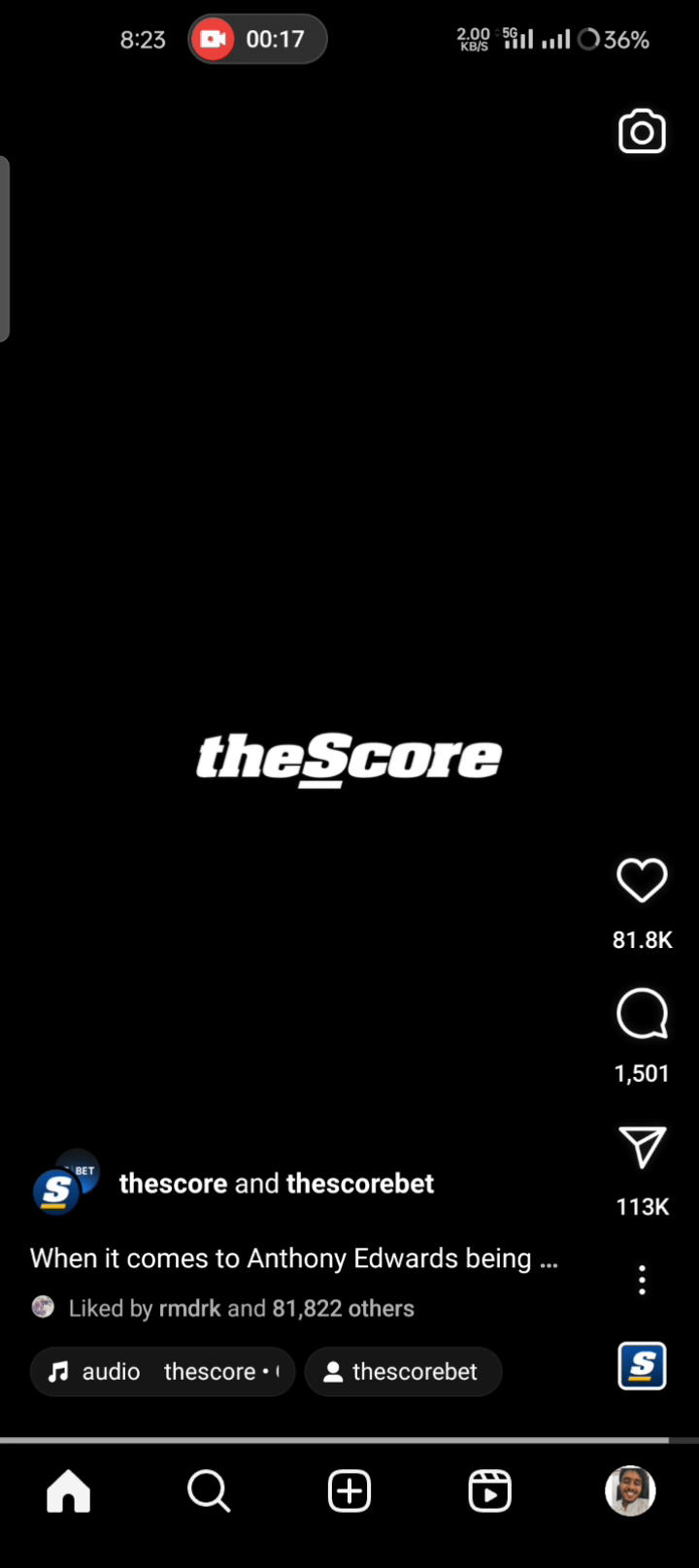The image size is (699, 1568).
Task: Open thescore and thescorebet profile avatars
Action: (x=64, y=1183)
